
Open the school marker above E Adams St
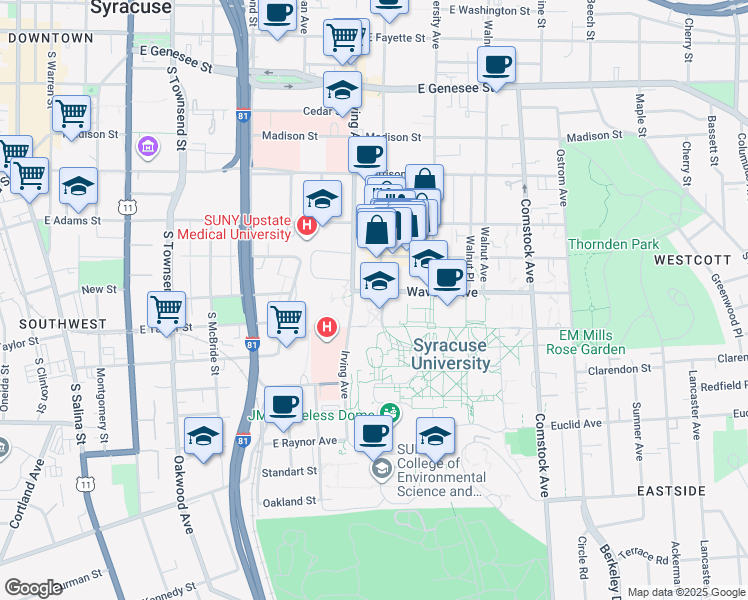[79, 187]
